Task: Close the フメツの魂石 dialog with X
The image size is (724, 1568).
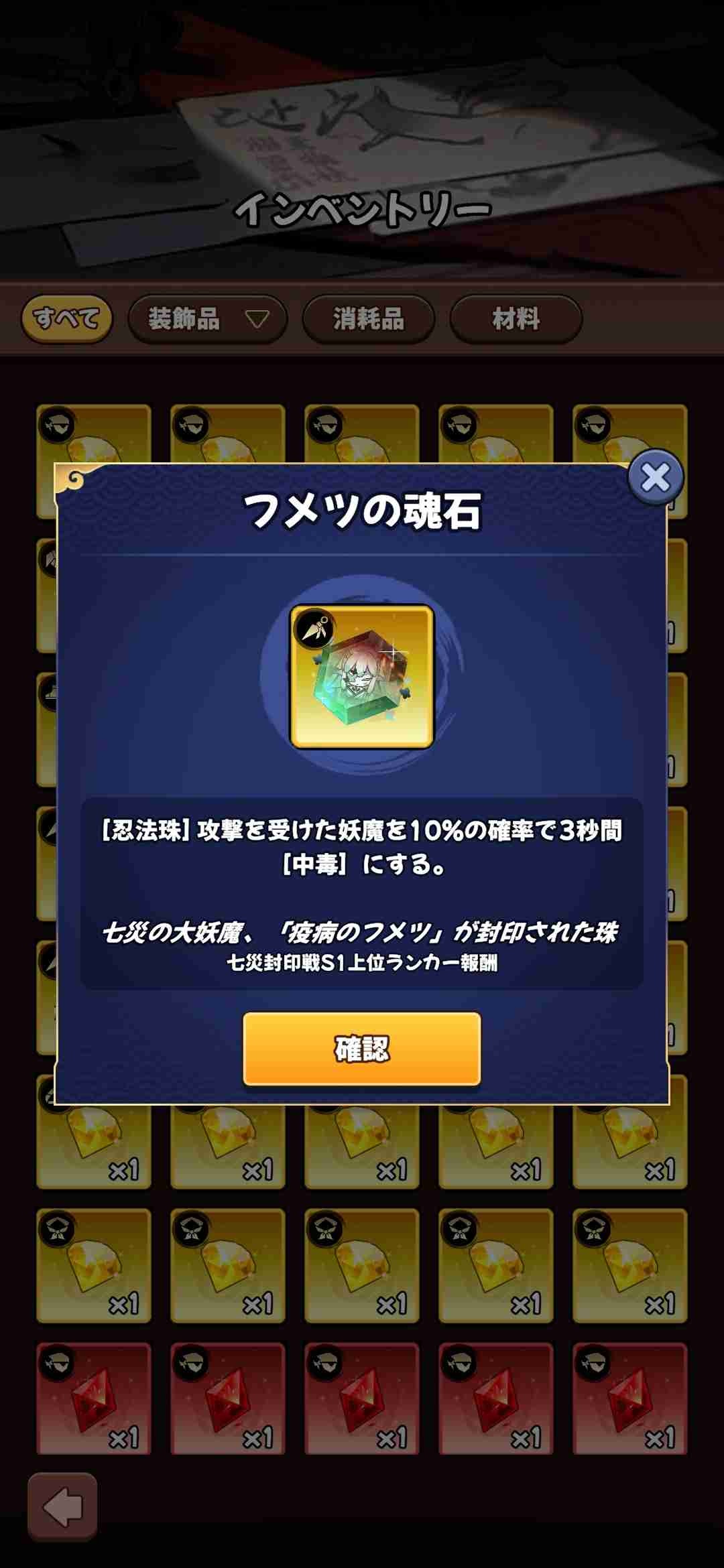Action: [655, 478]
